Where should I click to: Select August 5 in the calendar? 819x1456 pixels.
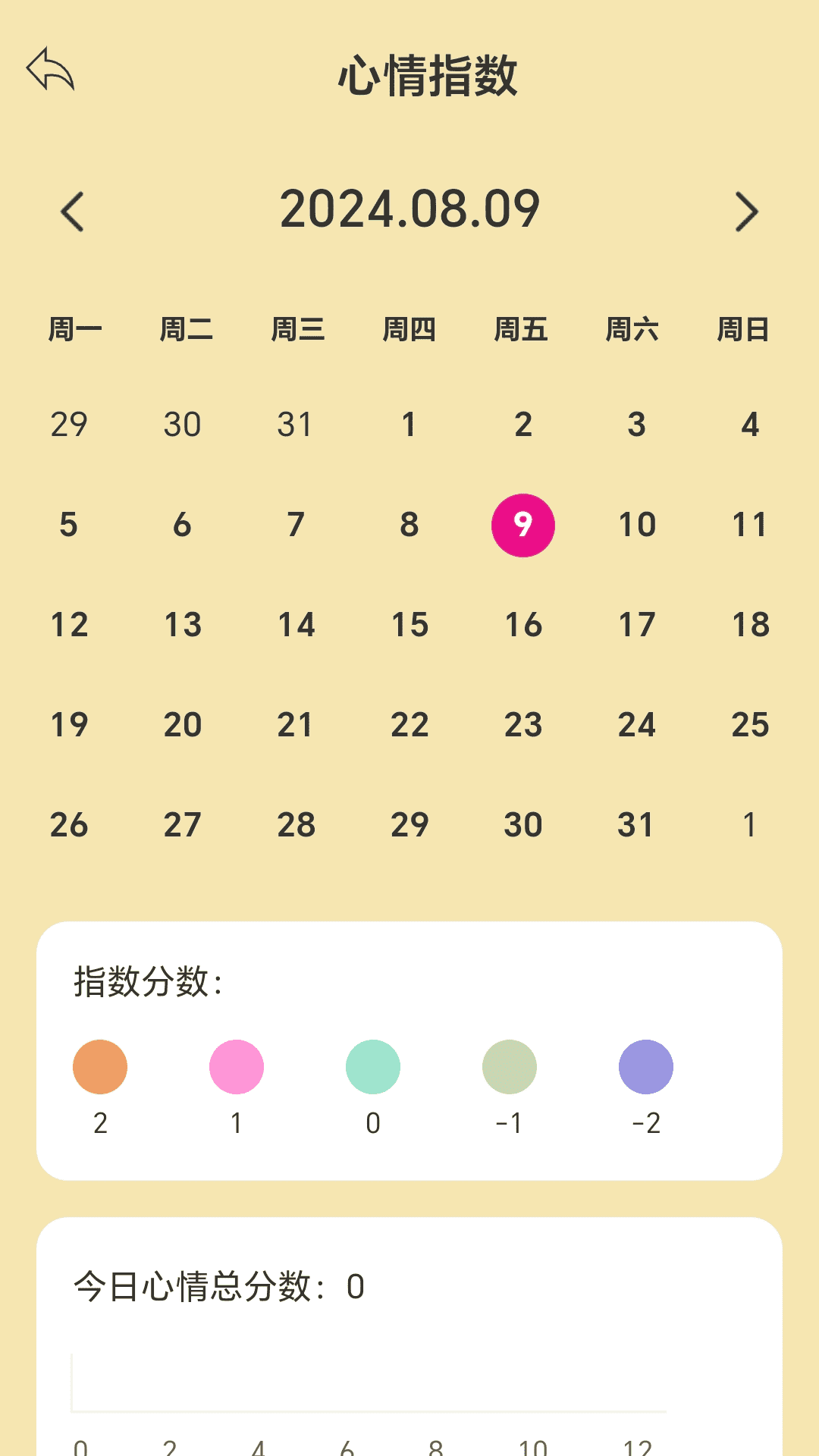pos(69,525)
